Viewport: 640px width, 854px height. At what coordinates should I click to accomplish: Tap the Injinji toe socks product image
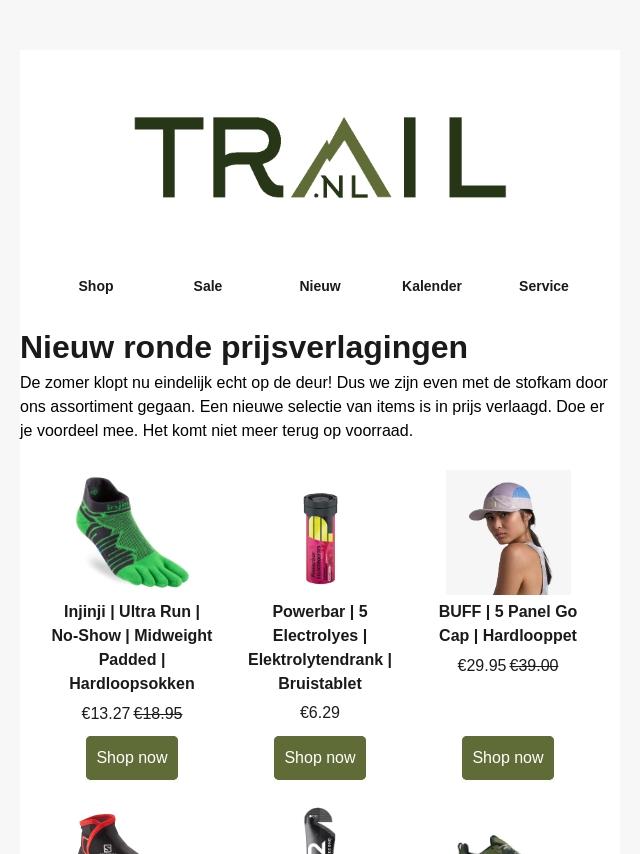click(132, 532)
